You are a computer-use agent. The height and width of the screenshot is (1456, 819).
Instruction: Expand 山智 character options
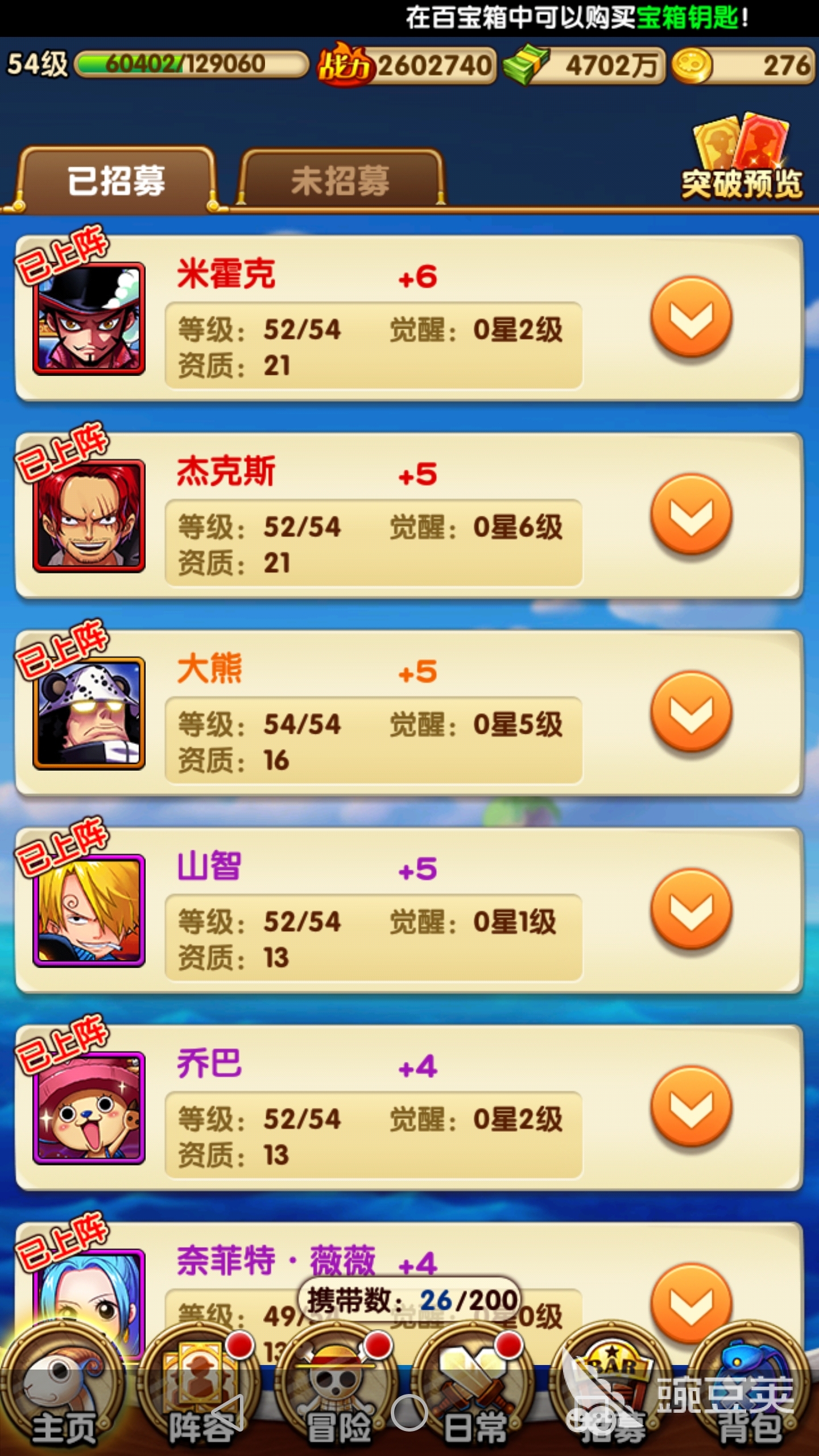691,909
